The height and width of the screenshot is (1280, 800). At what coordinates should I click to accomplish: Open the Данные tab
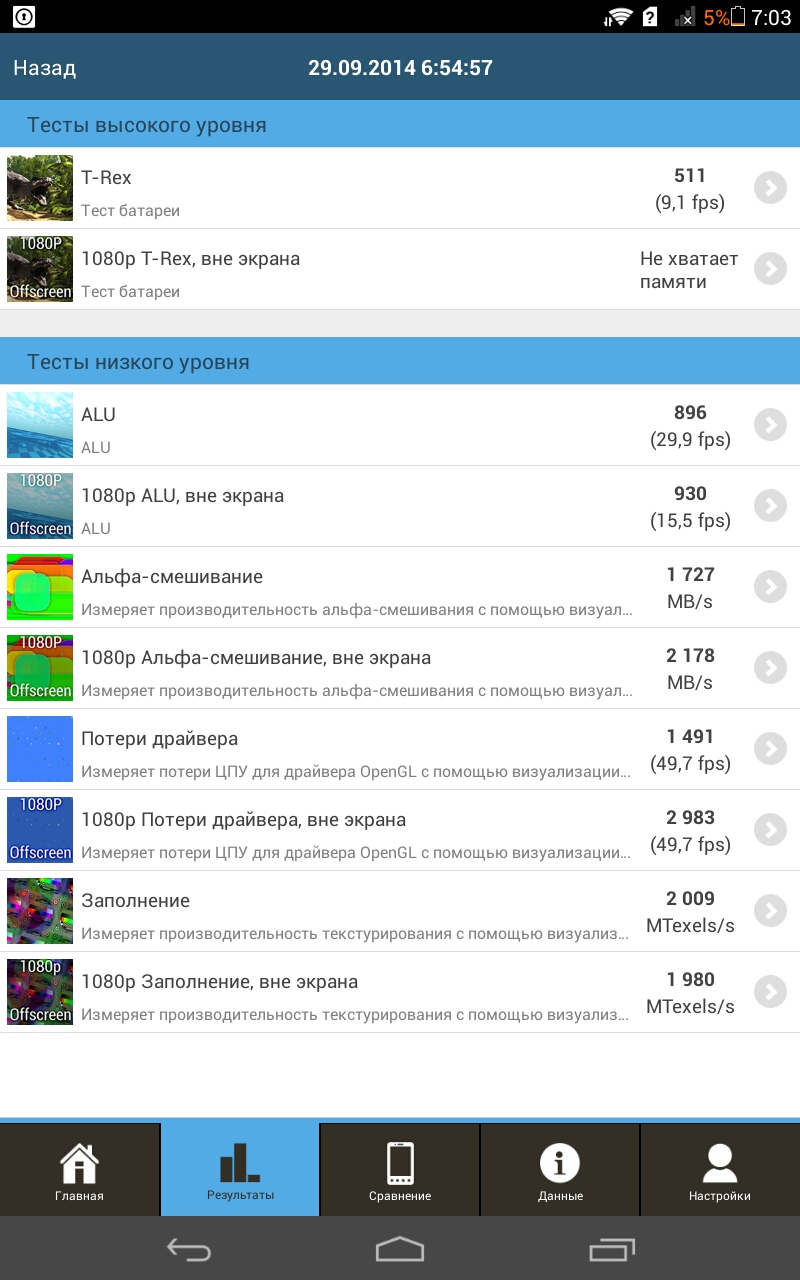click(560, 1170)
